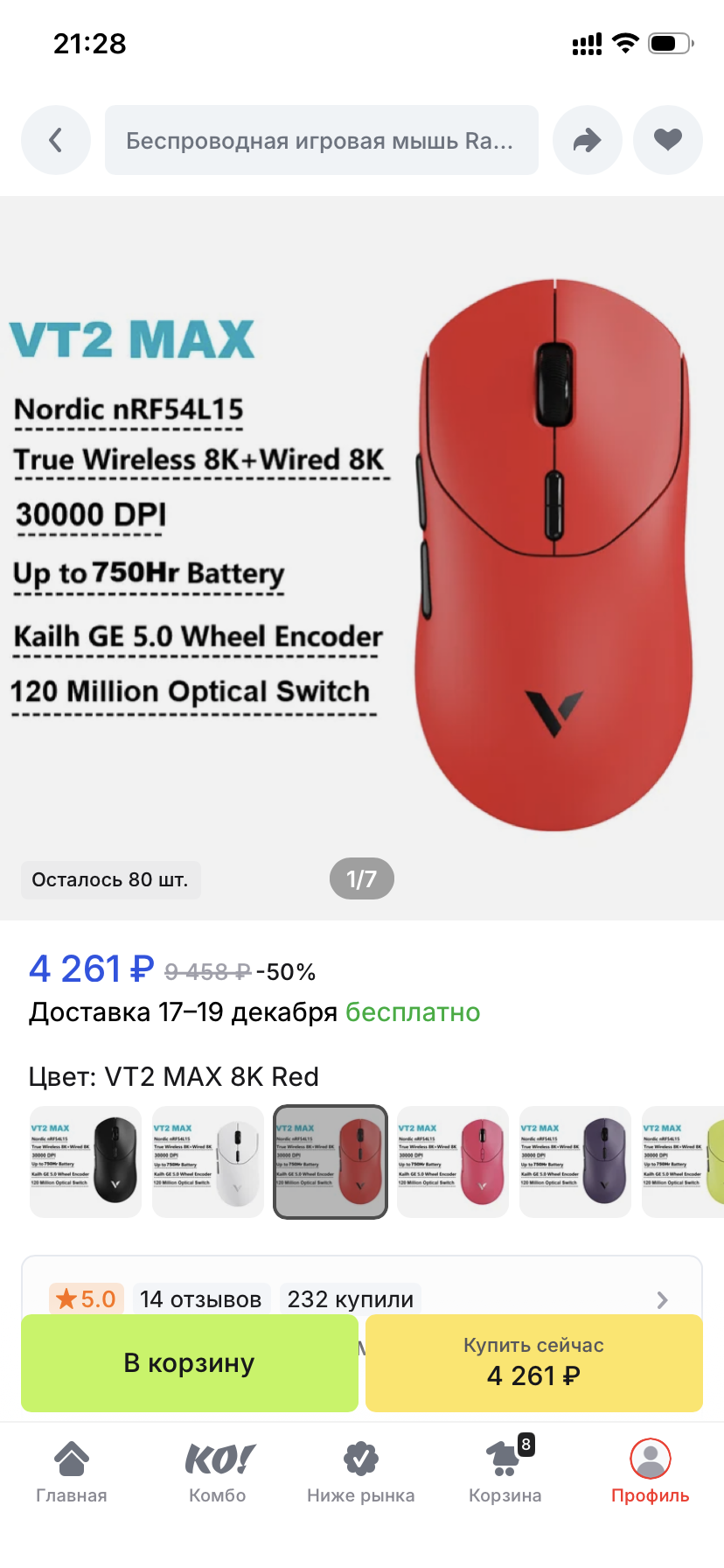Add the item via В корзину
724x1568 pixels.
tap(190, 1363)
